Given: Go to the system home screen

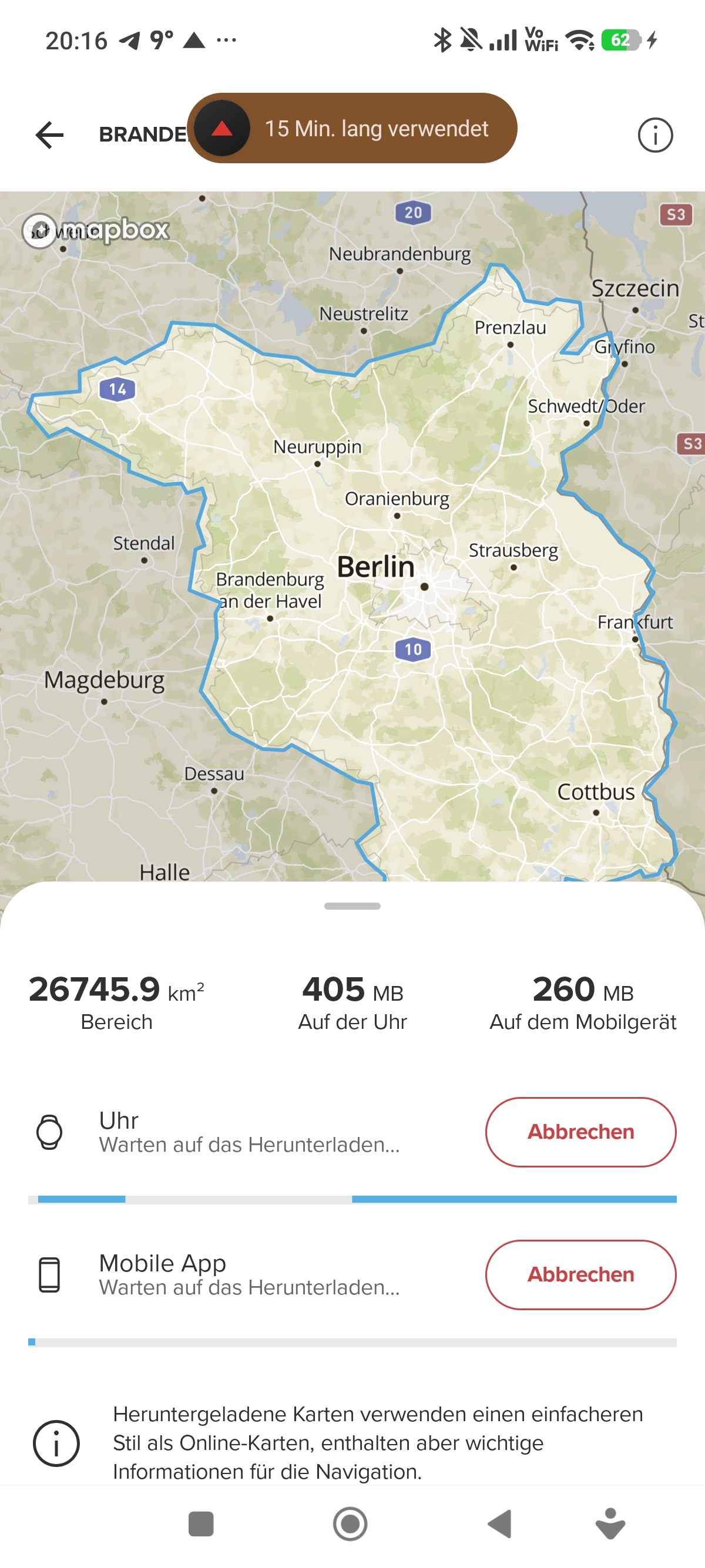Looking at the screenshot, I should (x=350, y=1523).
